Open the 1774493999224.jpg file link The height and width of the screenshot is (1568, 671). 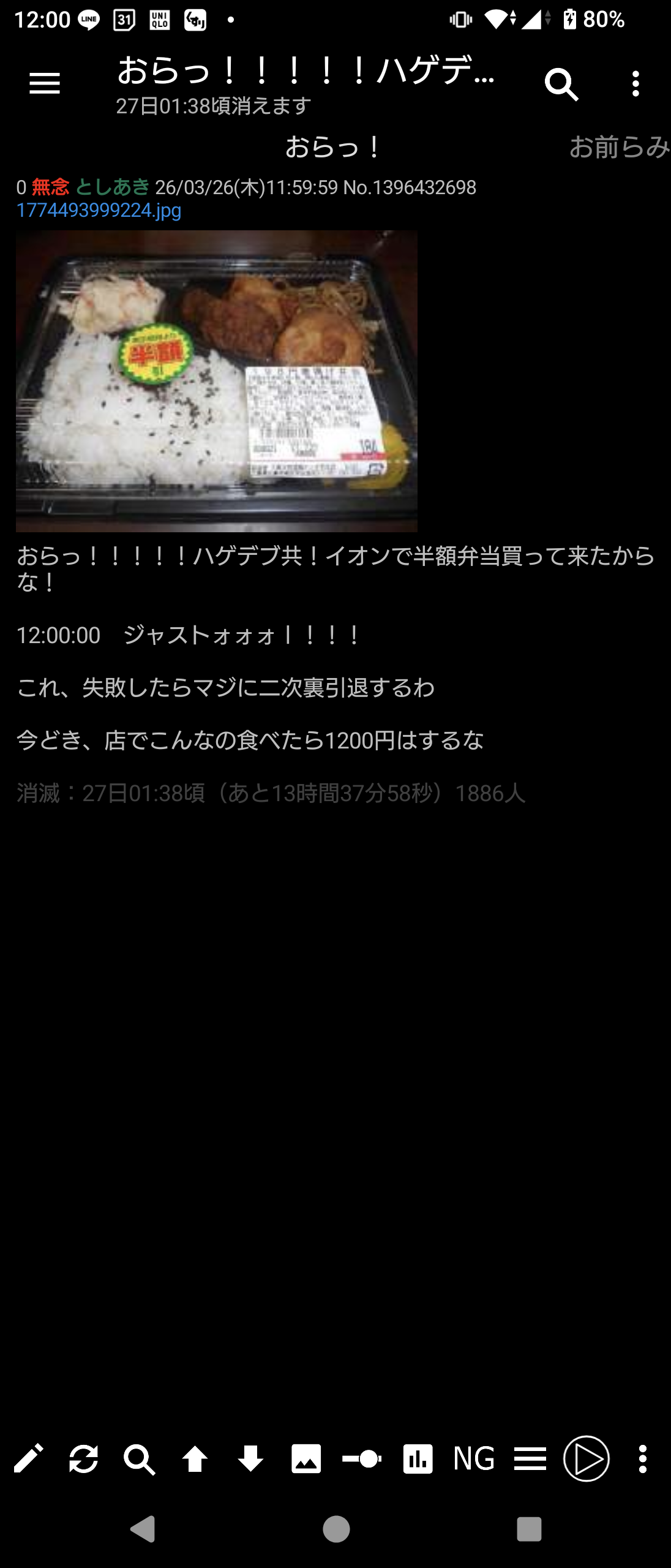click(99, 210)
